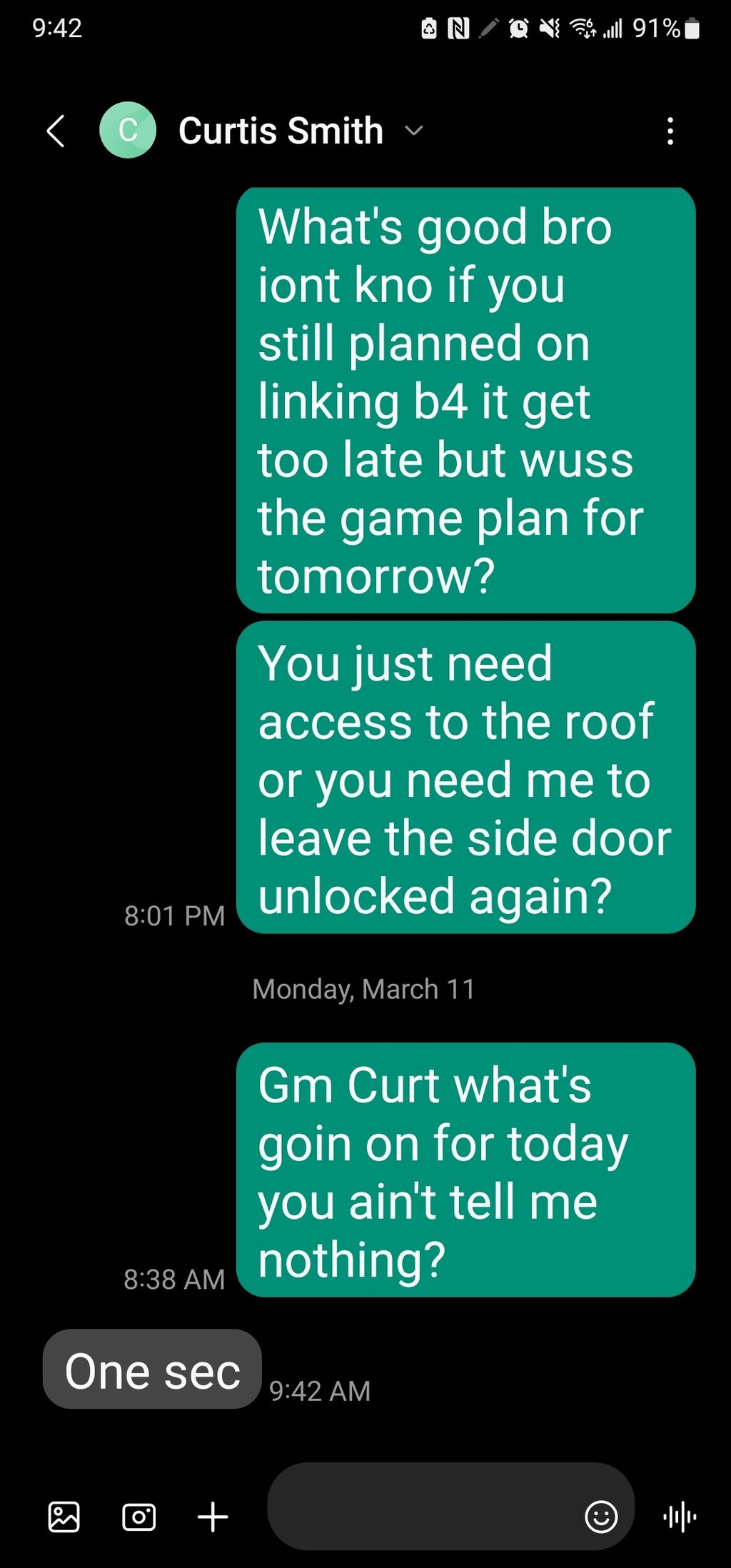Screen dimensions: 731x1568
Task: Focus the message text field
Action: tap(425, 1516)
